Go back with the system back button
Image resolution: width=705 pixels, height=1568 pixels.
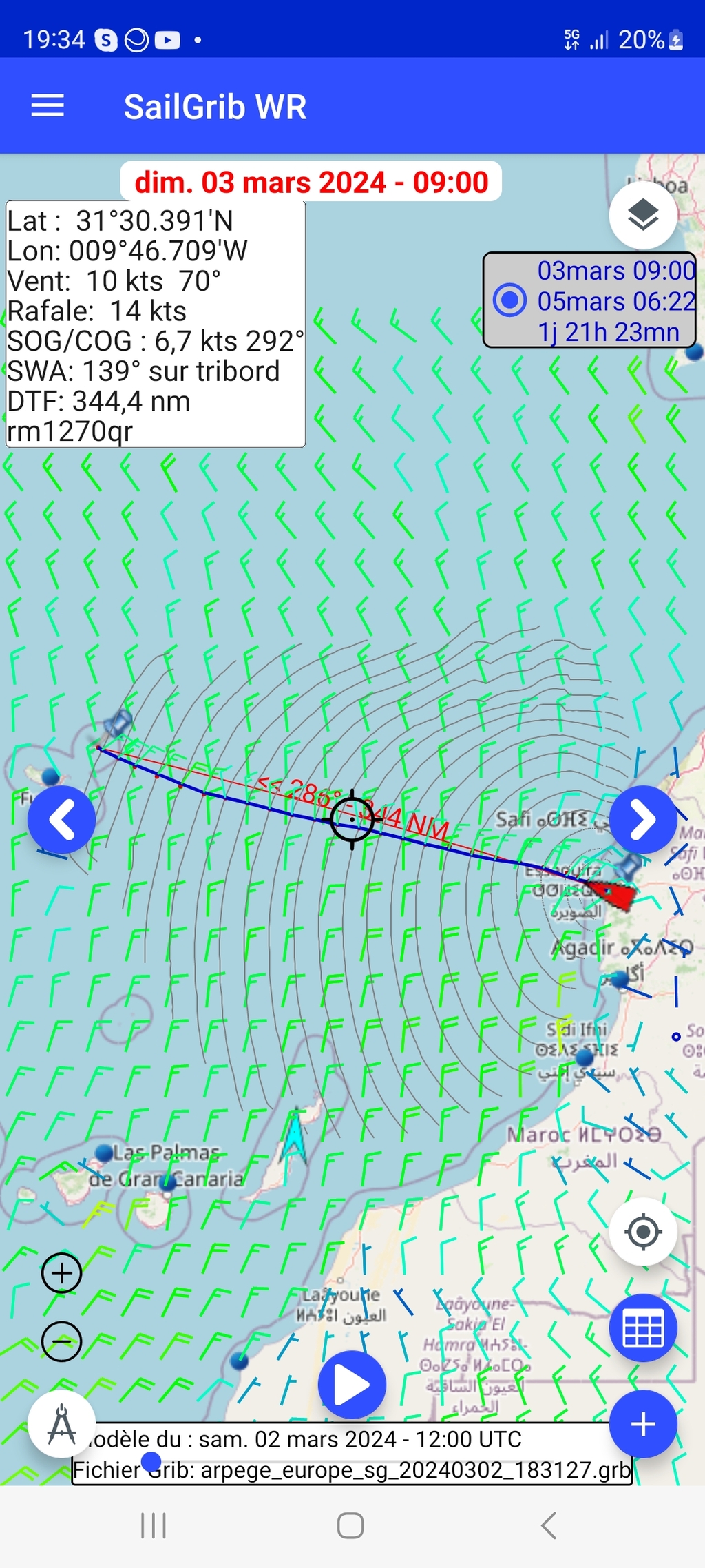[549, 1526]
